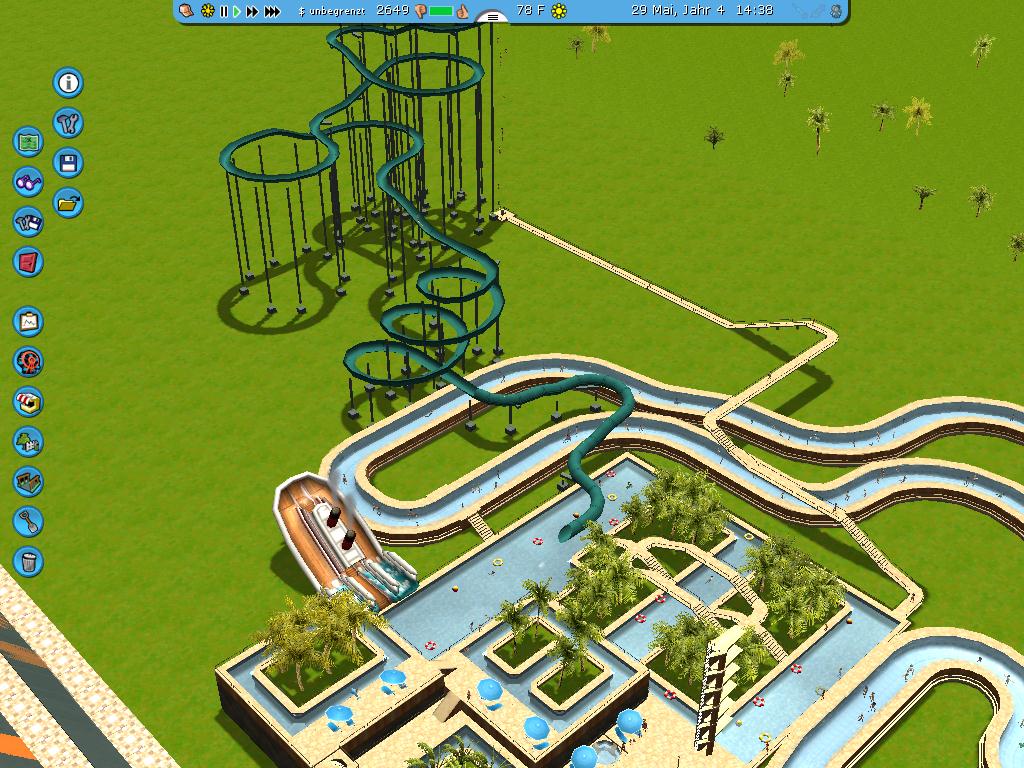Open the park management clipboard
This screenshot has height=768, width=1024.
click(29, 322)
